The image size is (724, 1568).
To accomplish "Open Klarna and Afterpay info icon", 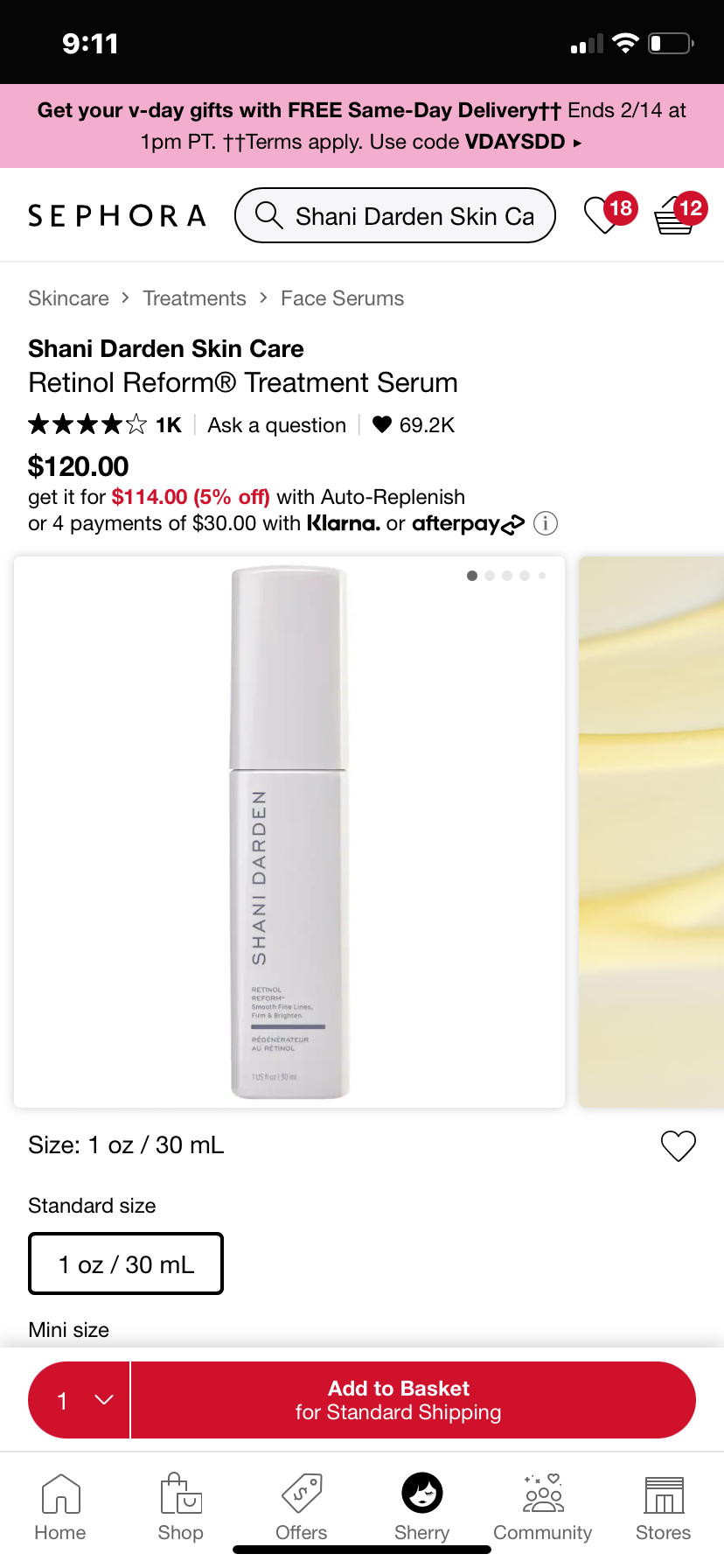I will pos(546,523).
